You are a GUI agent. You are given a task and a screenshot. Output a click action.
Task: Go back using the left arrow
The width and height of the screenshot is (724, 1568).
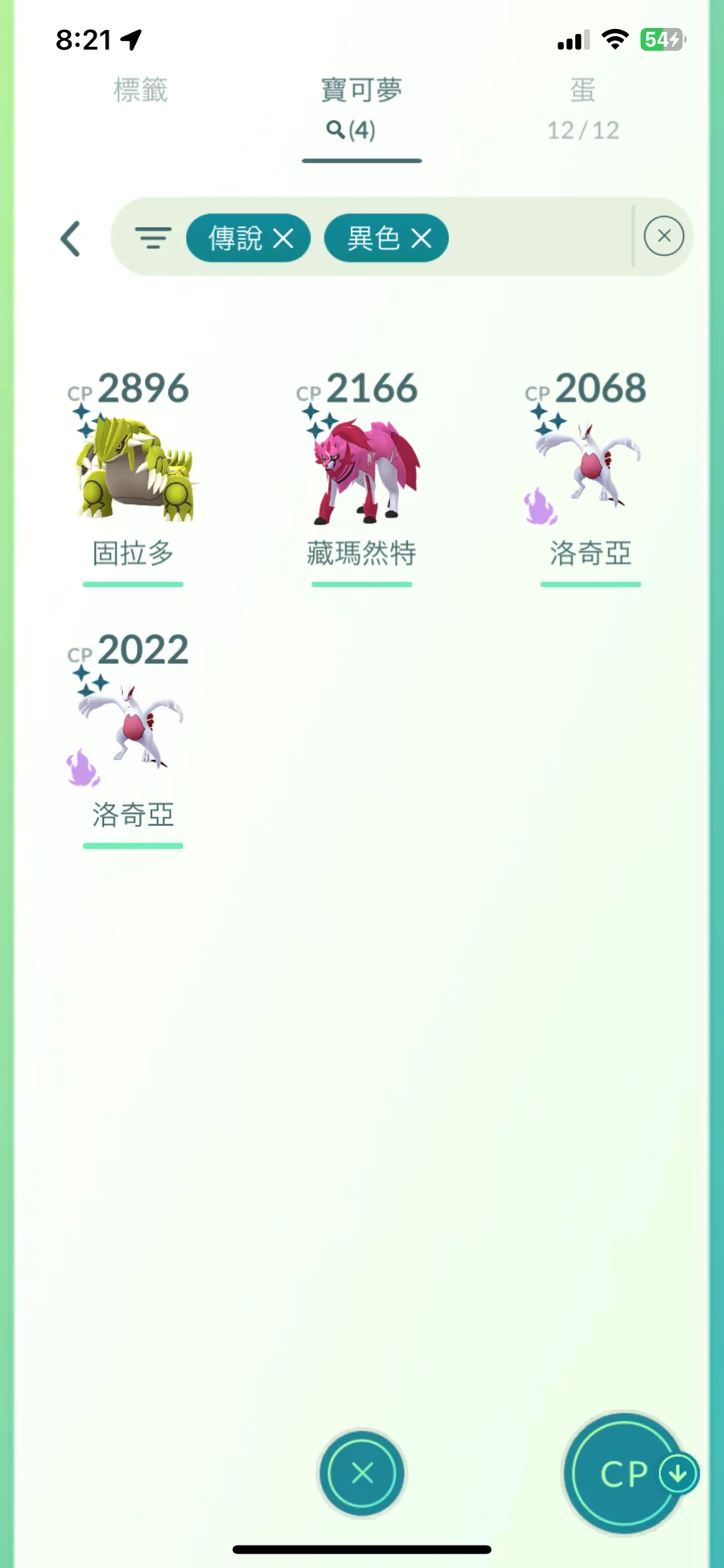pyautogui.click(x=71, y=239)
